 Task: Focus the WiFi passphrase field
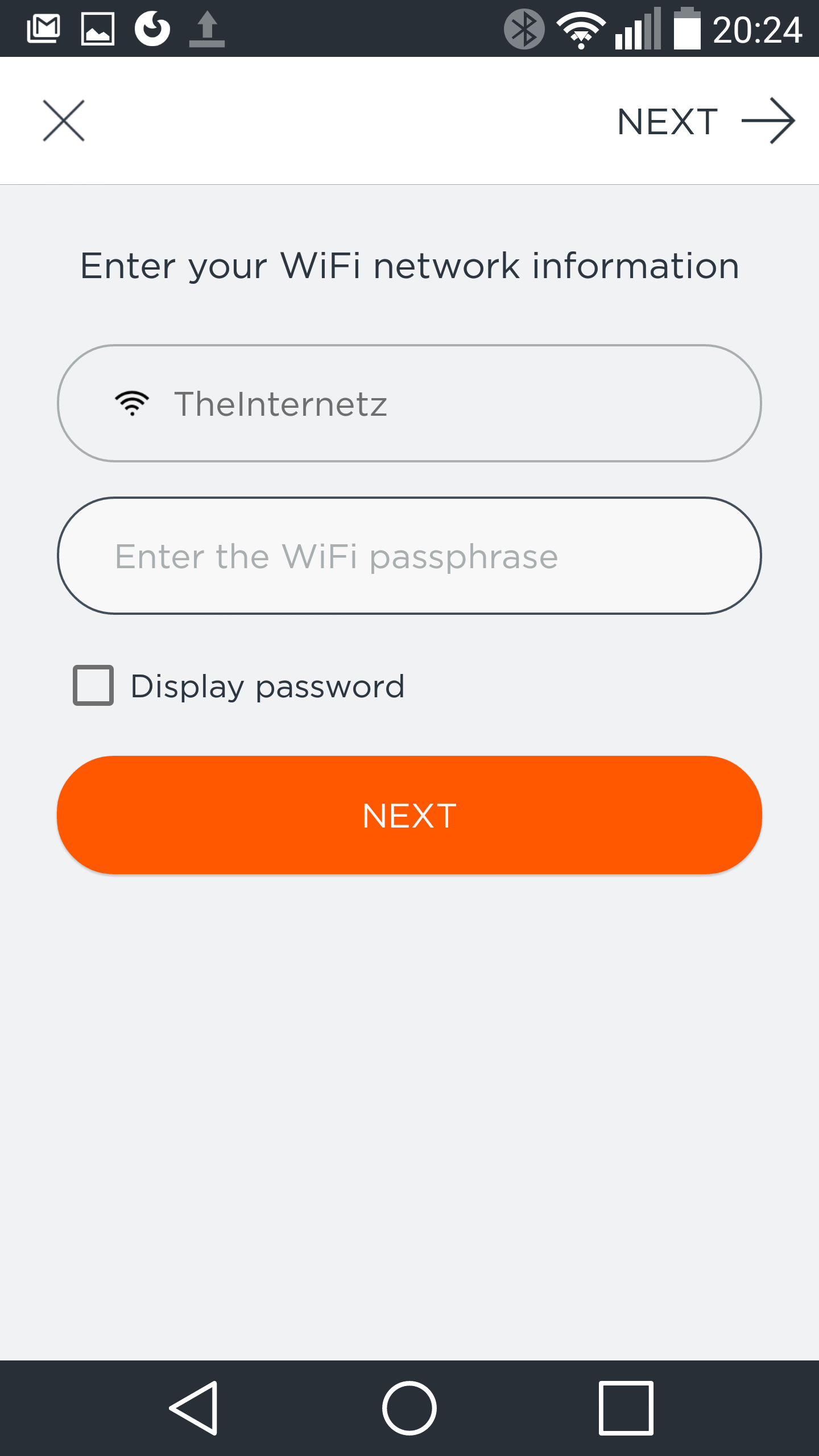(409, 556)
